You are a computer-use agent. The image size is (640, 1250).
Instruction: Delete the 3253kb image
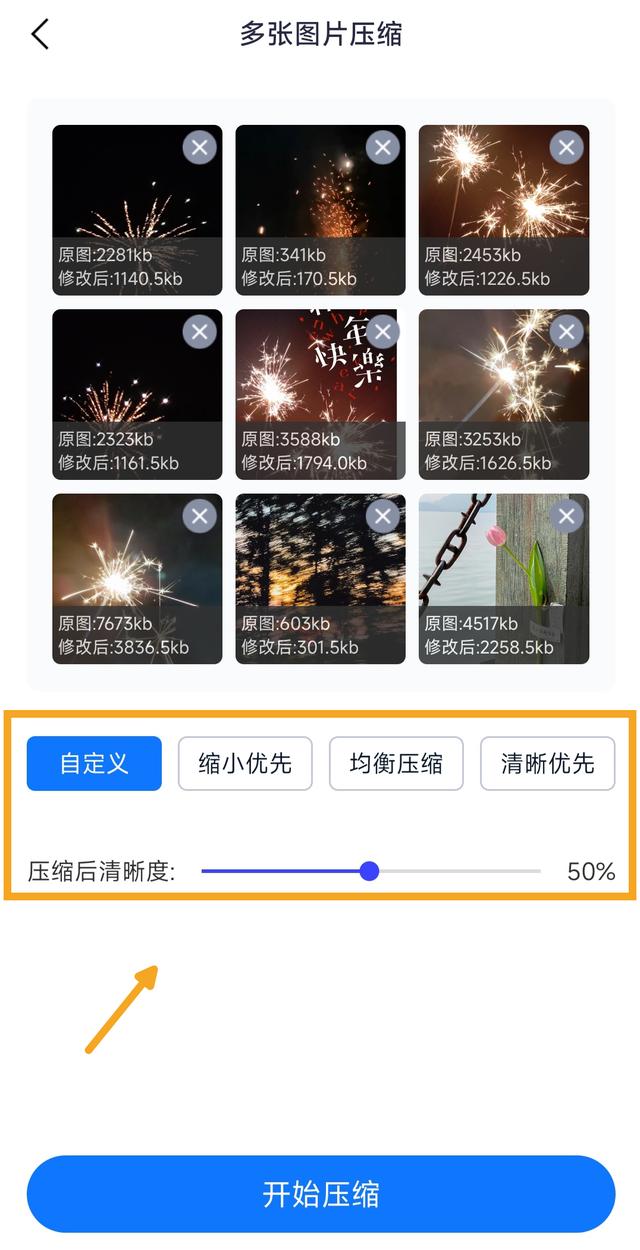point(566,332)
